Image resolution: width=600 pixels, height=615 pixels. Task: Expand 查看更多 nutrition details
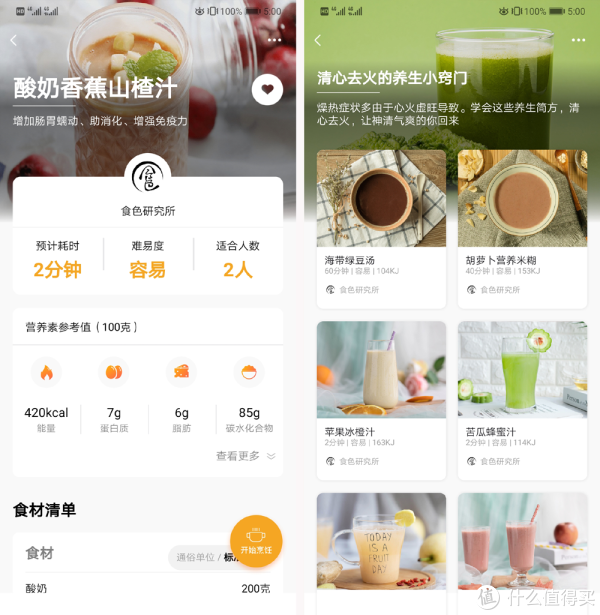(x=245, y=456)
